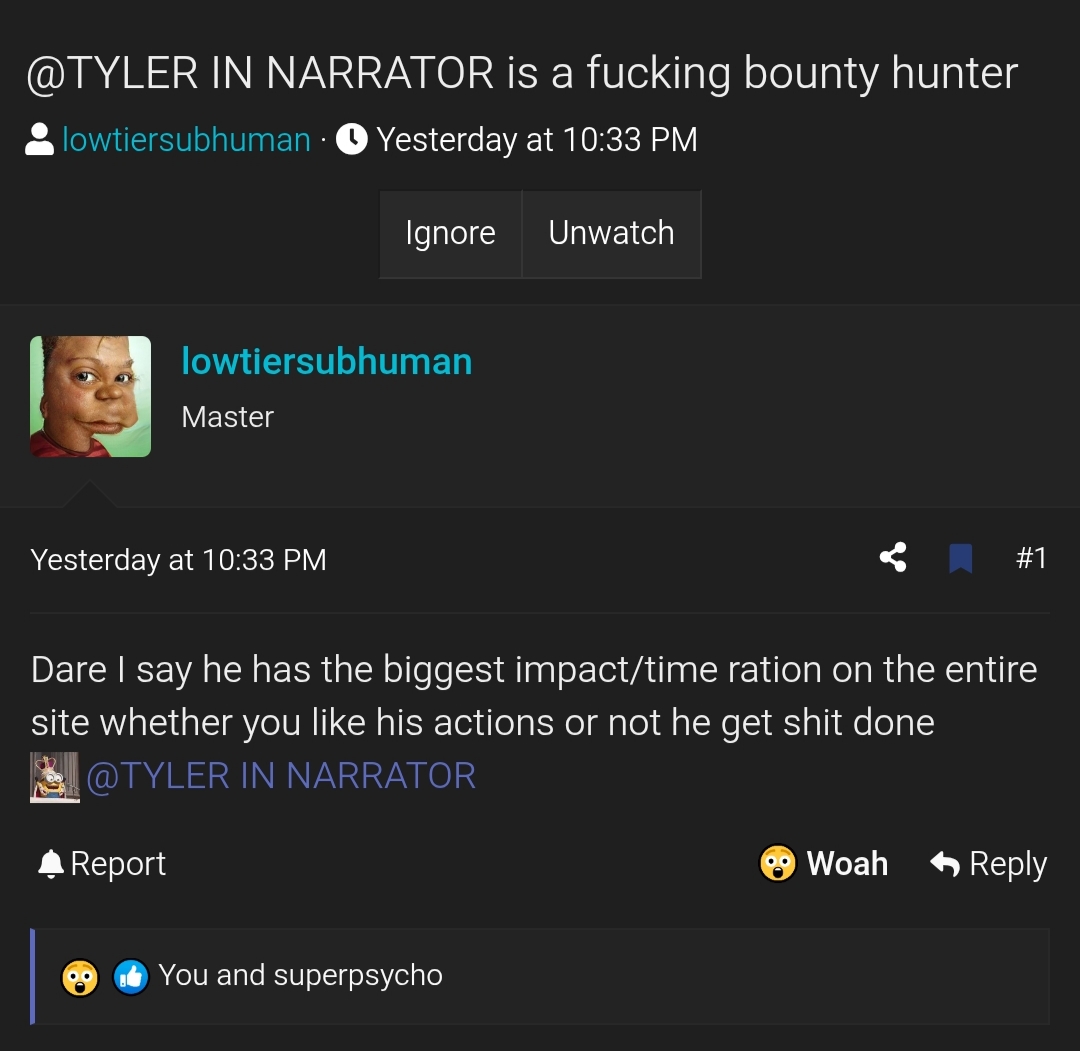Unwatch this thread
The height and width of the screenshot is (1051, 1080).
611,234
